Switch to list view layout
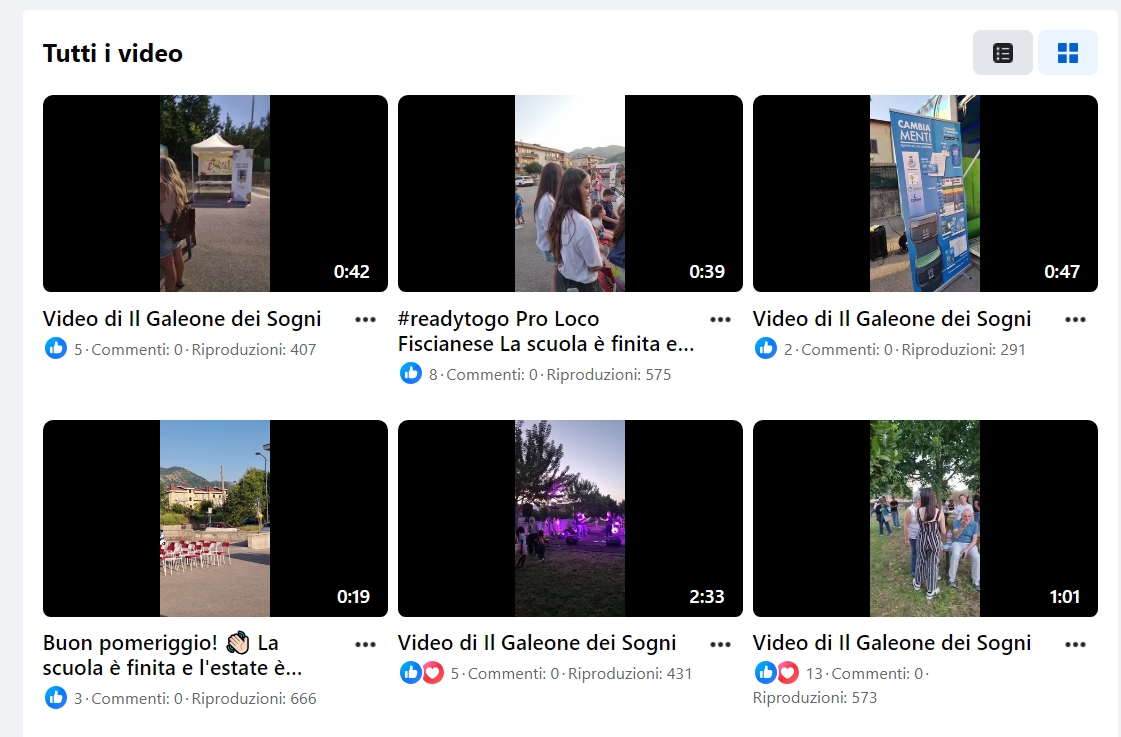This screenshot has height=737, width=1121. [x=1002, y=53]
